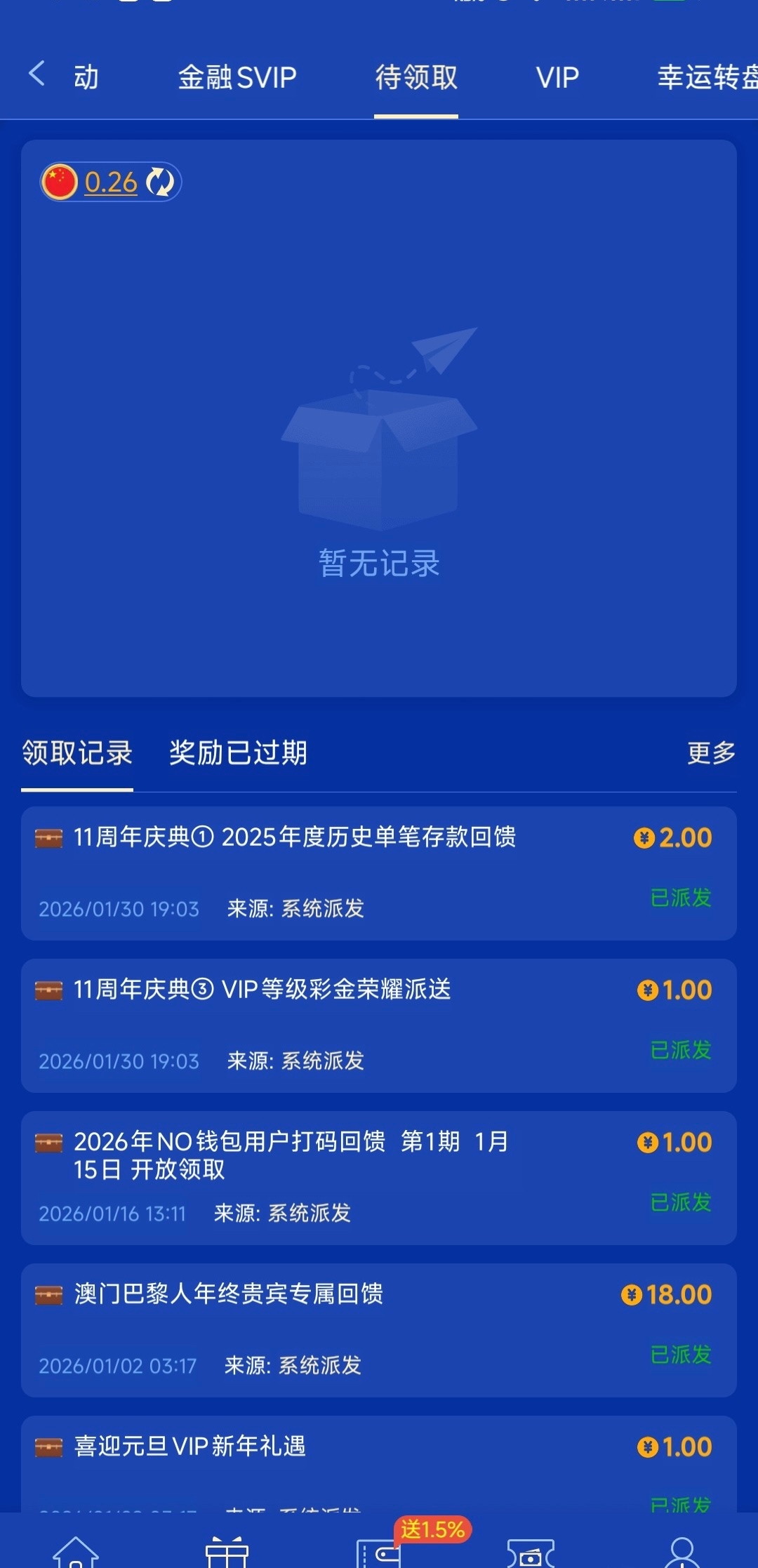Go to the home tab in bottom bar

coord(76,1550)
